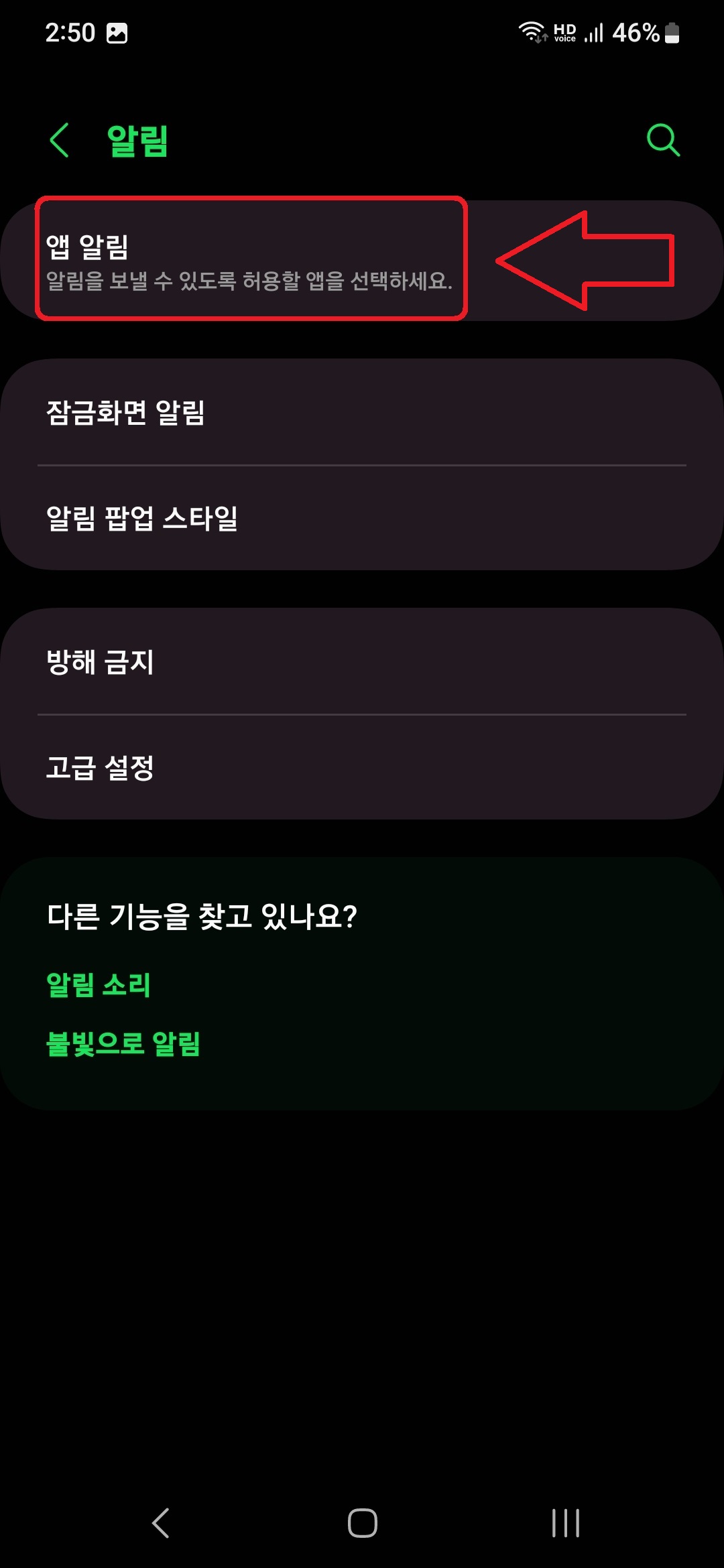
Task: Open the search icon in the header
Action: tap(662, 139)
